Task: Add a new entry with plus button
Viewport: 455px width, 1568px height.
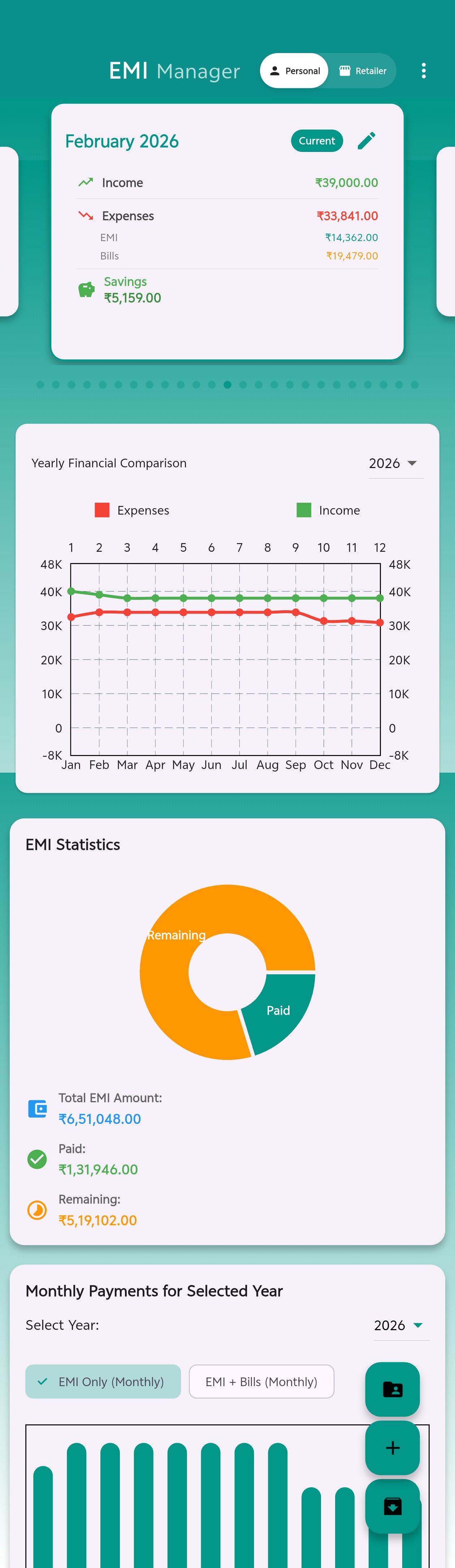Action: (x=392, y=1447)
